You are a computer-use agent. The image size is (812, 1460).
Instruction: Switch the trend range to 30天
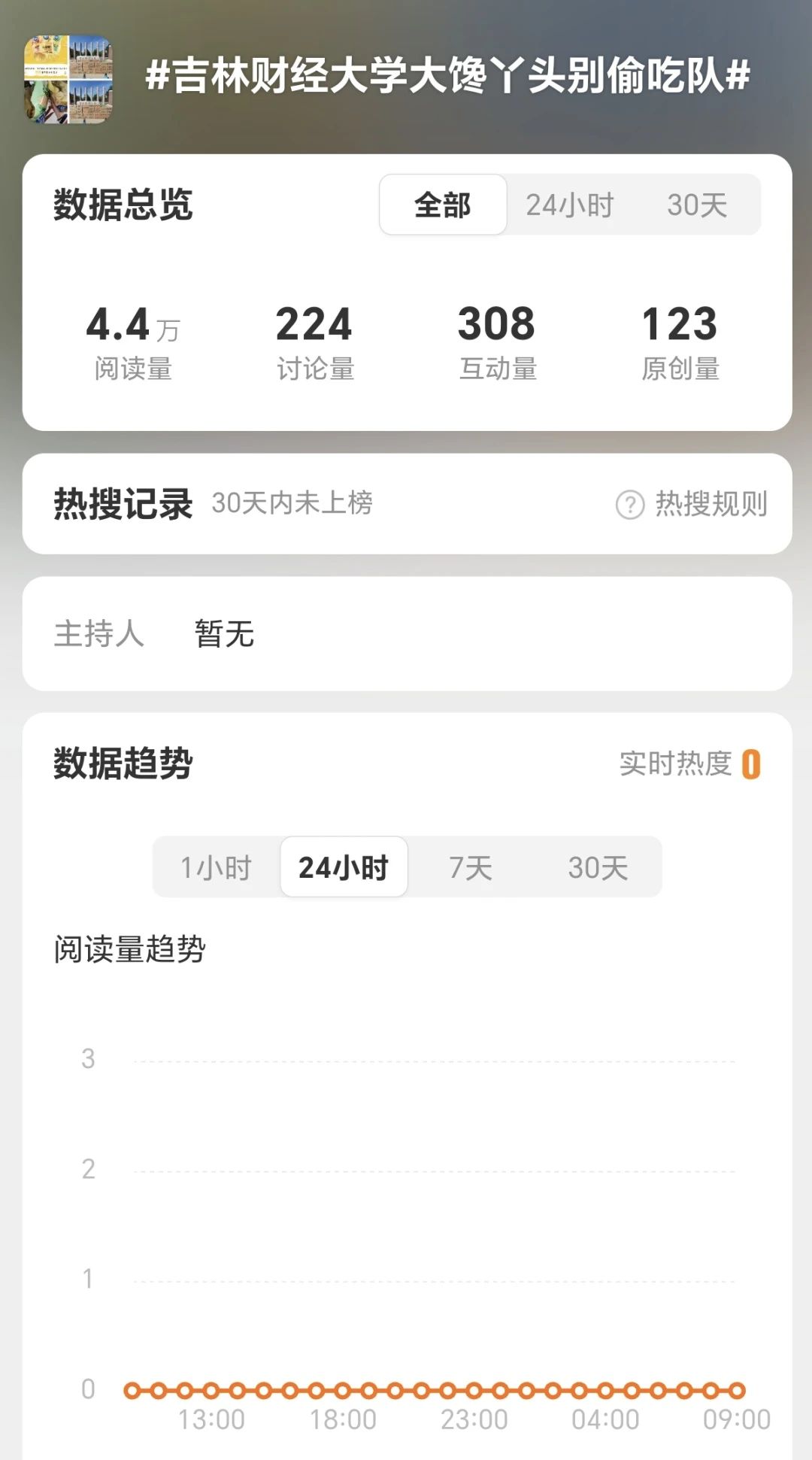tap(598, 867)
